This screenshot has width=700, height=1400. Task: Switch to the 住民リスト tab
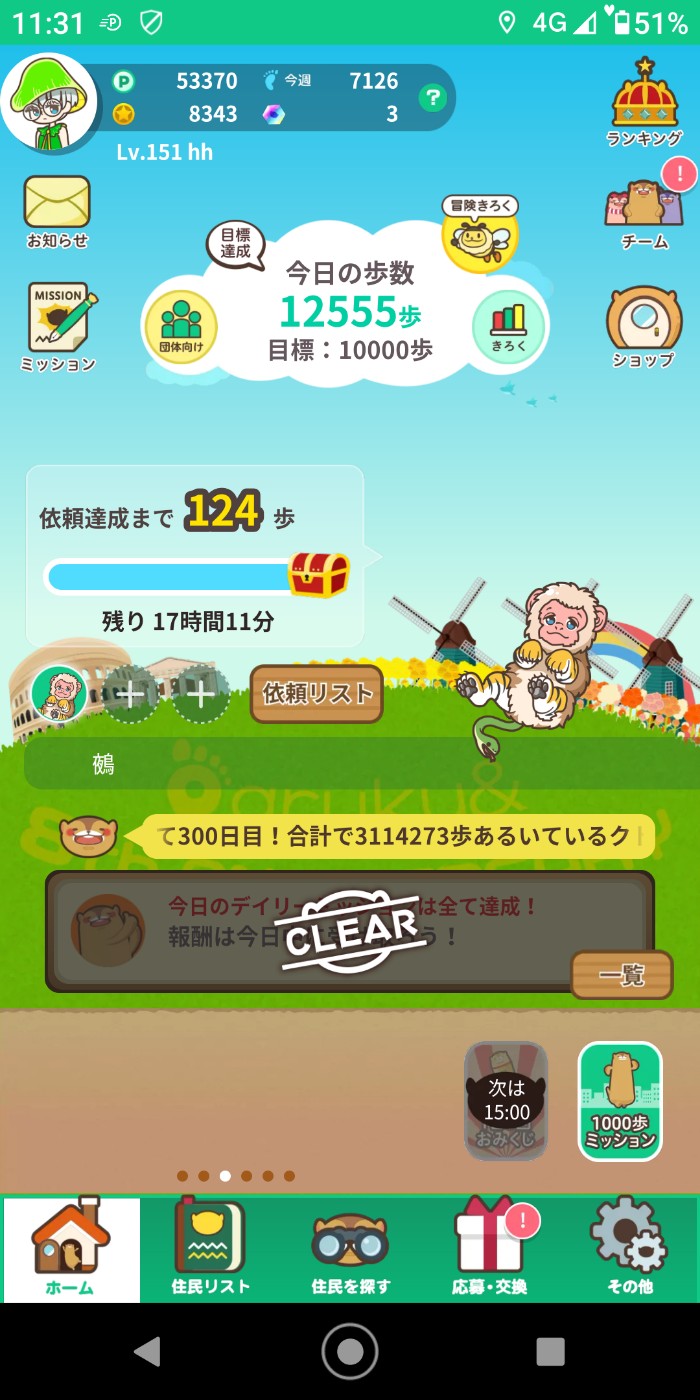210,1248
